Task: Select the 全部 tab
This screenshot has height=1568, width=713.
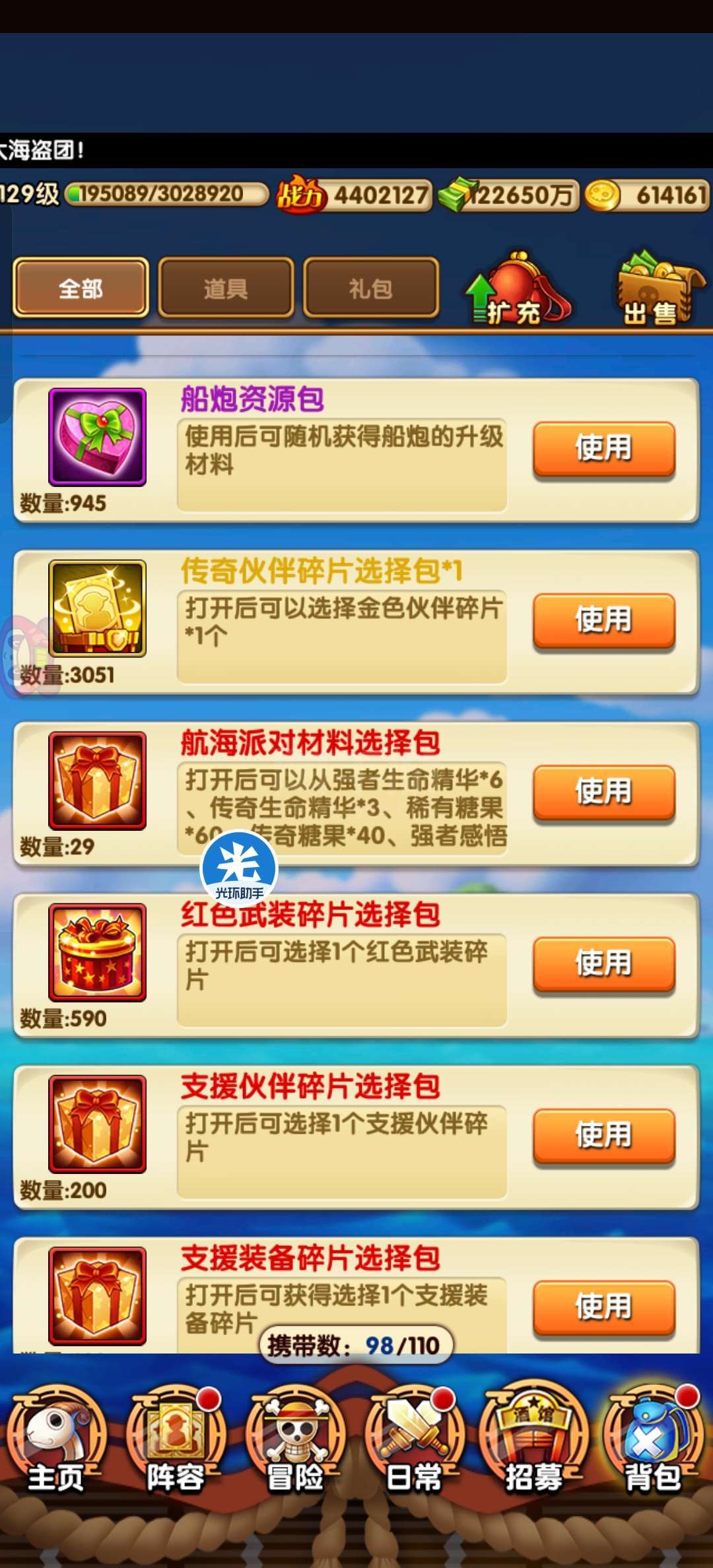Action: (x=81, y=288)
